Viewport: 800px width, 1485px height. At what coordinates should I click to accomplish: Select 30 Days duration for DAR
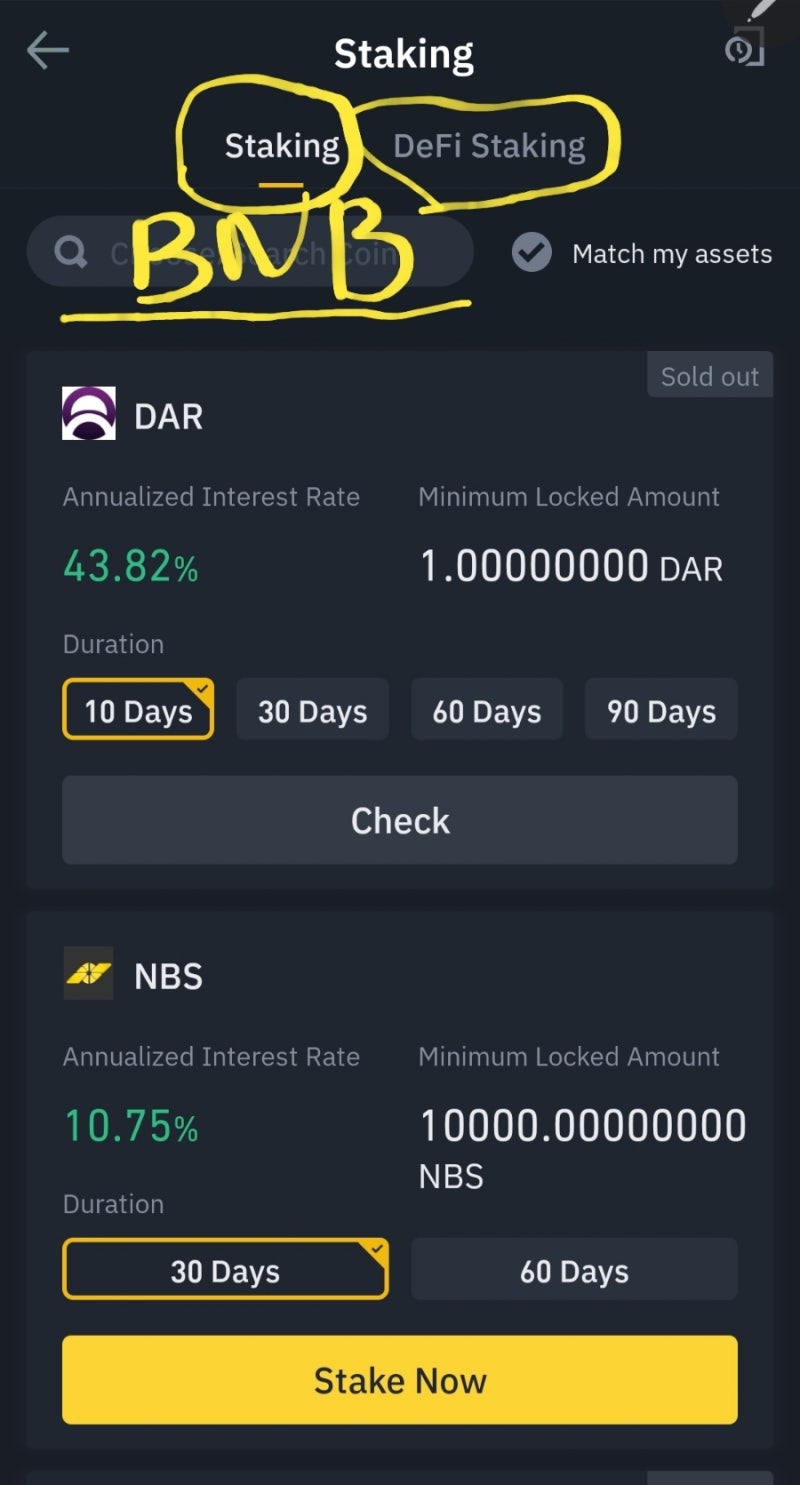tap(312, 710)
